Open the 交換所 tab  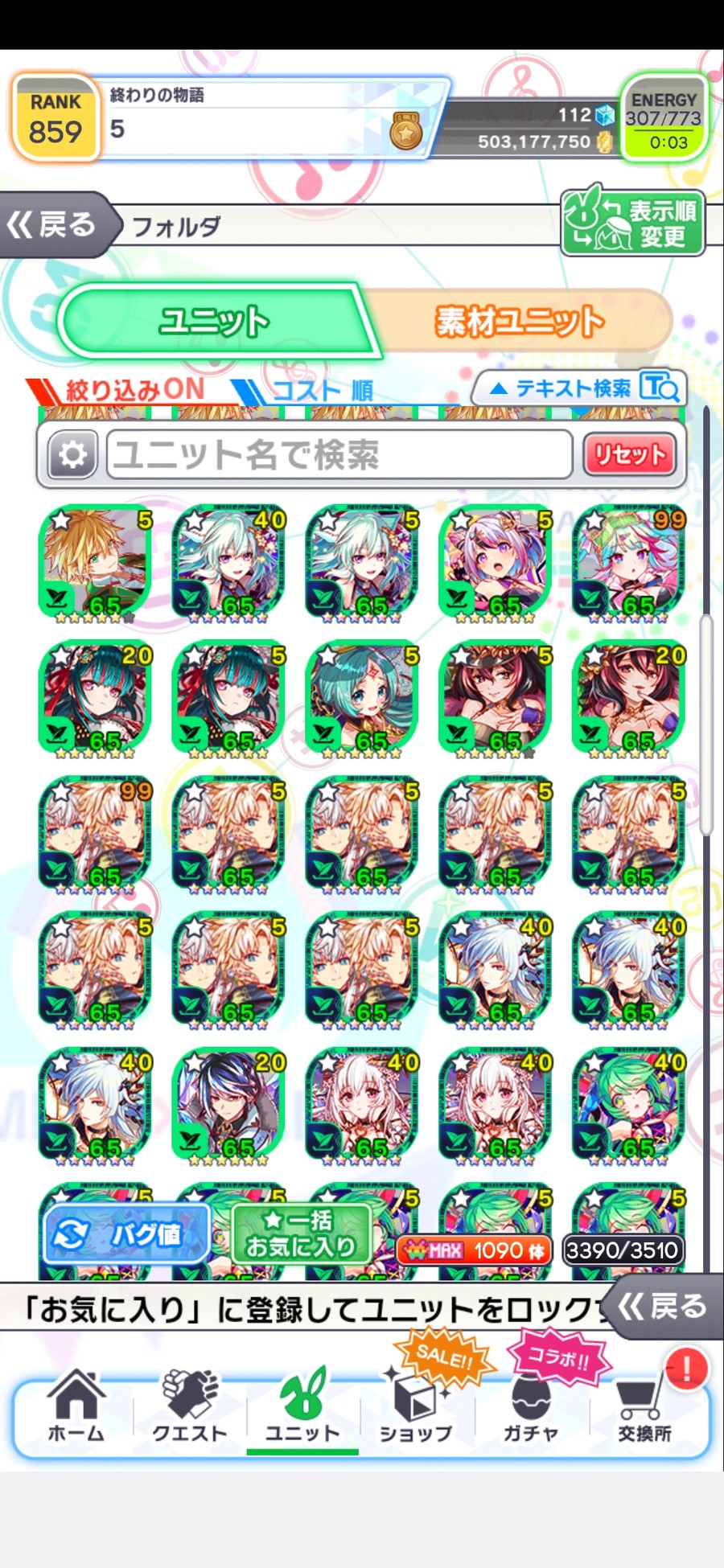[644, 1406]
